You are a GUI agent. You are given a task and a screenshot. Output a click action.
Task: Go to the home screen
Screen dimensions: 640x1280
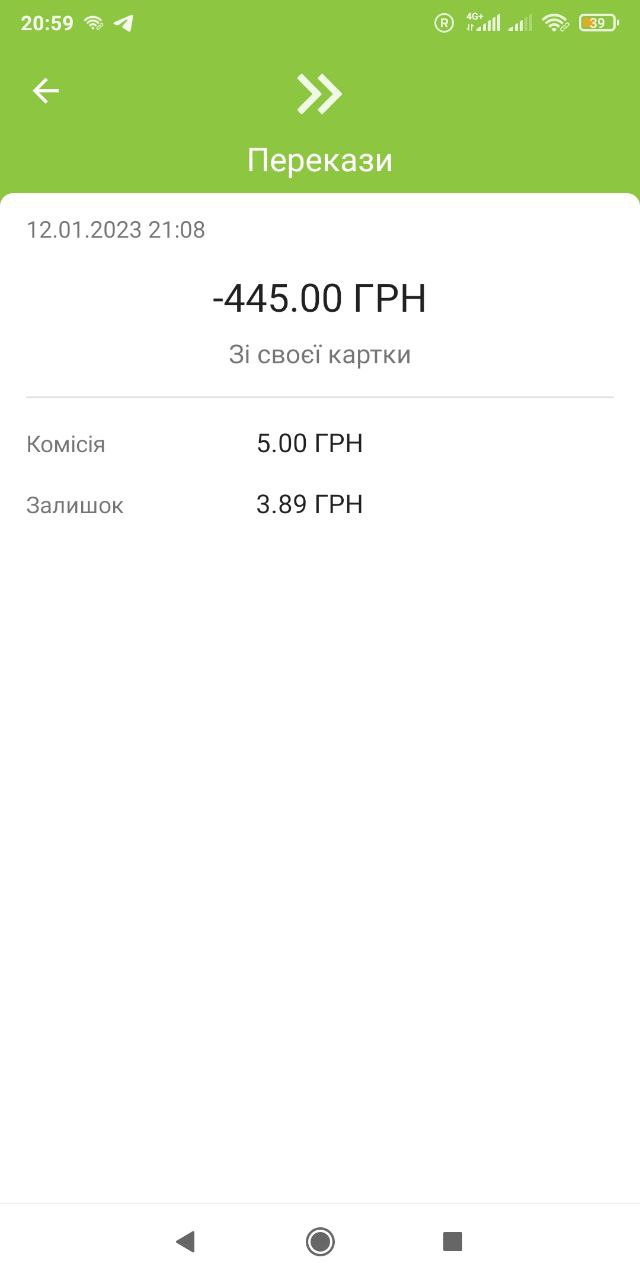[320, 1242]
